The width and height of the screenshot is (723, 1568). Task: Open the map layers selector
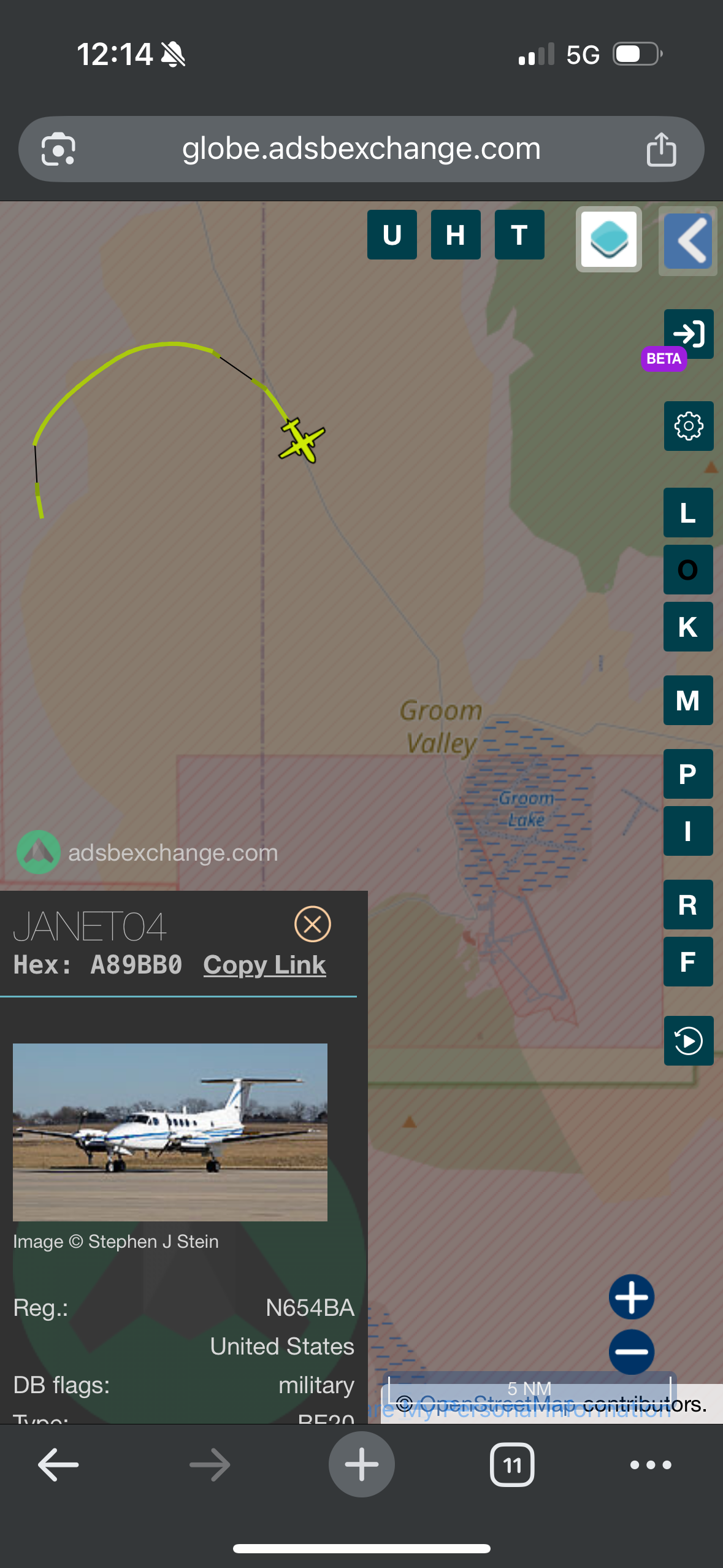608,239
